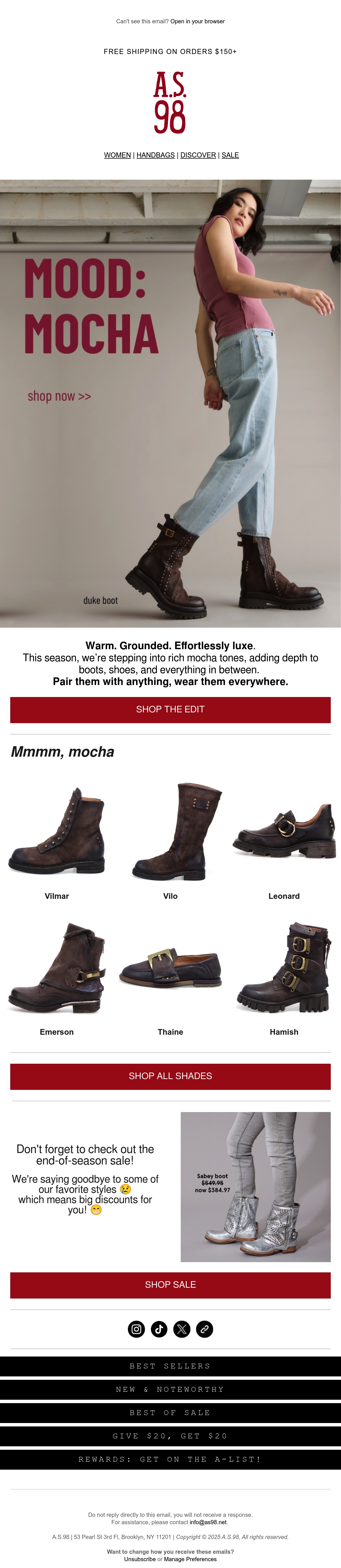
Task: Open GIVE $20, GET $20 banner
Action: click(x=170, y=1436)
